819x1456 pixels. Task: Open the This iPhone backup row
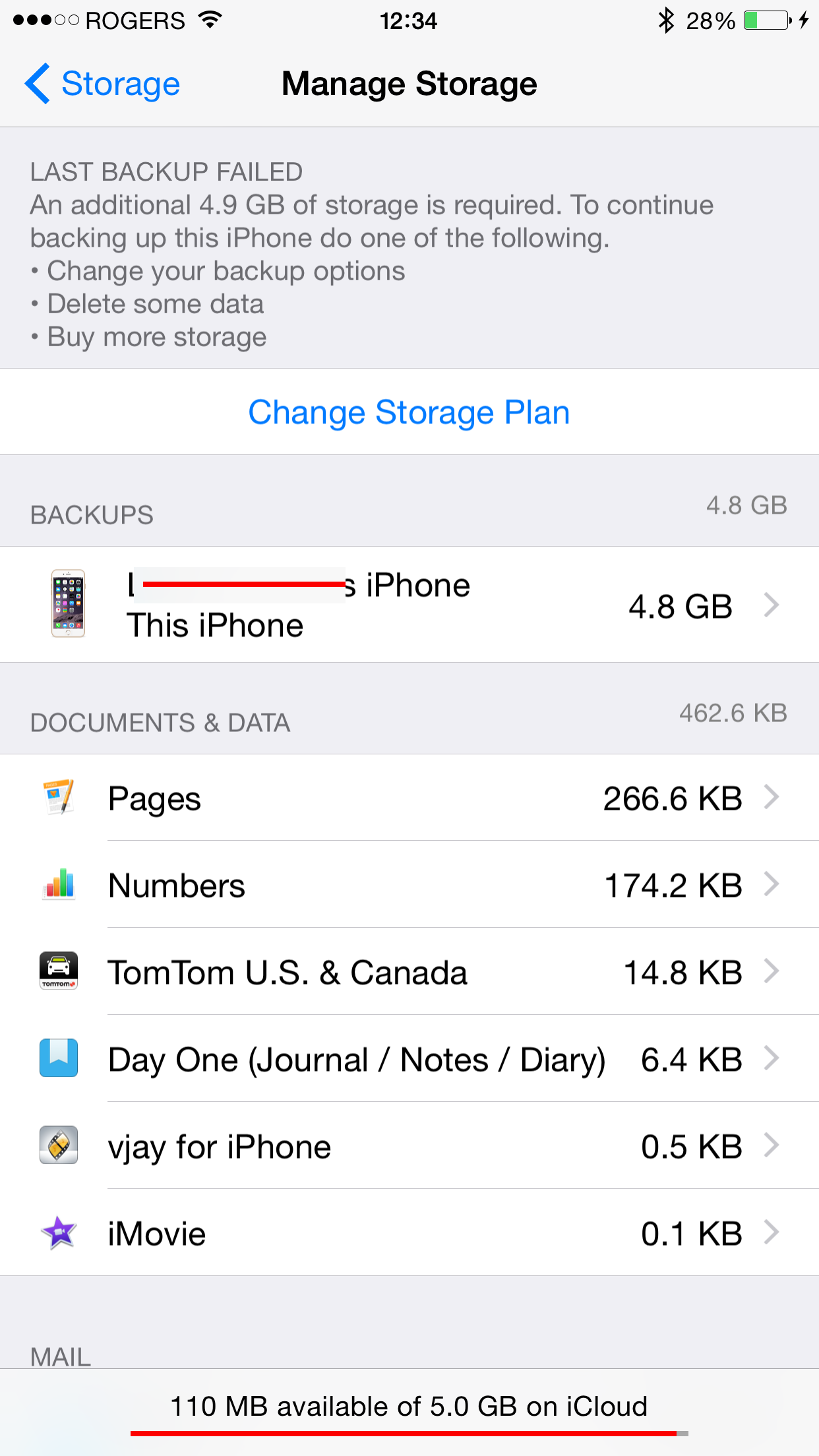tap(409, 605)
